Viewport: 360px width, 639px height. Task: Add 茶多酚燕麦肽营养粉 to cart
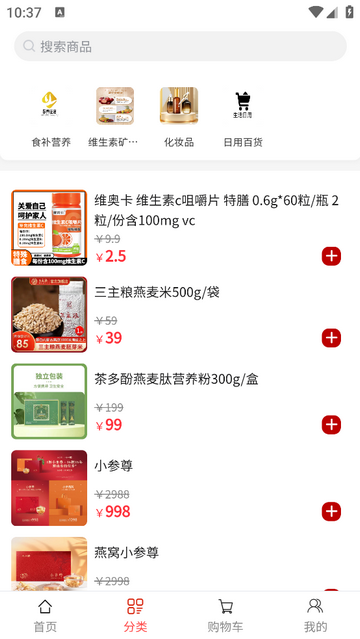click(331, 425)
